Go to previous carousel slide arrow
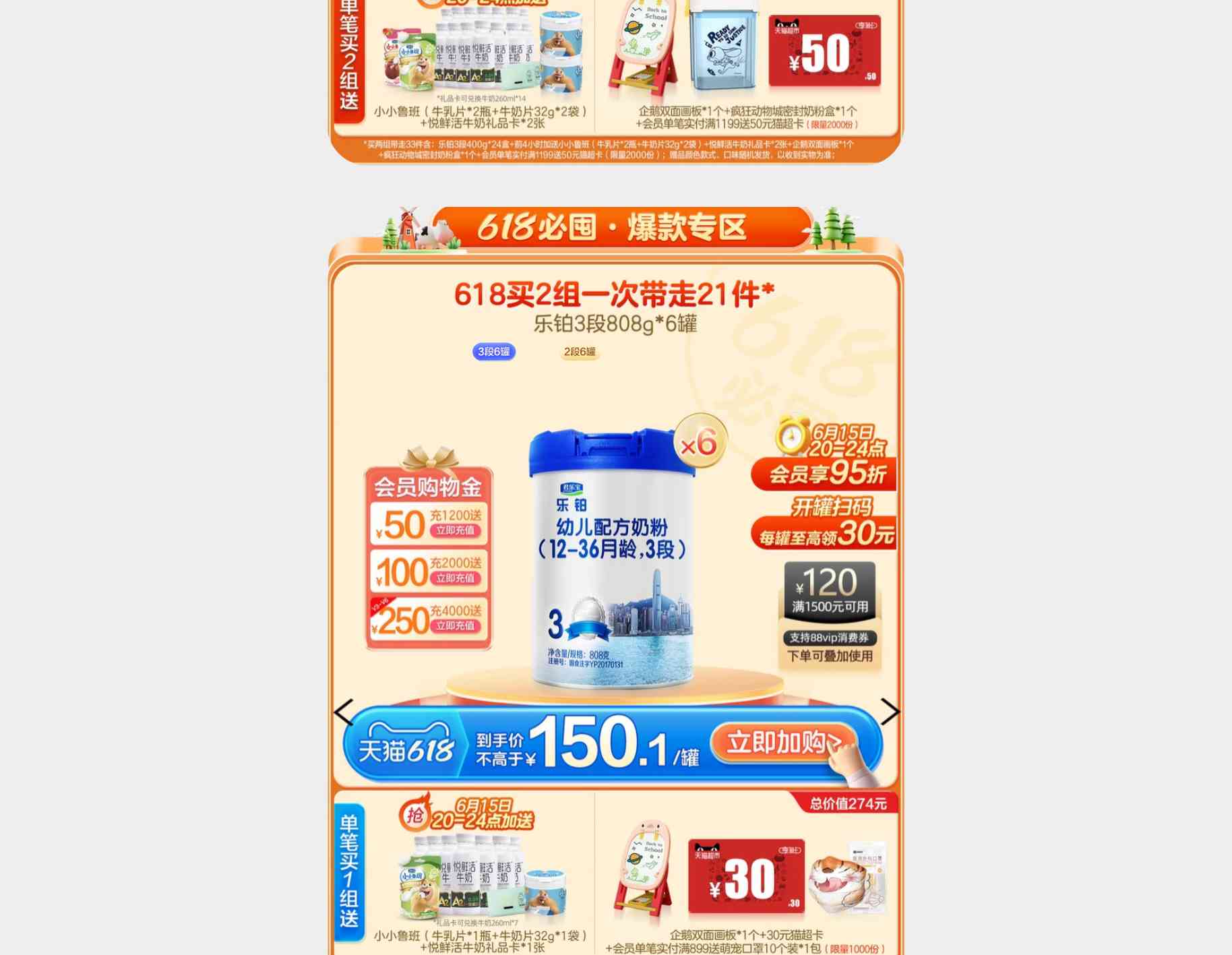Image resolution: width=1232 pixels, height=955 pixels. pyautogui.click(x=344, y=712)
